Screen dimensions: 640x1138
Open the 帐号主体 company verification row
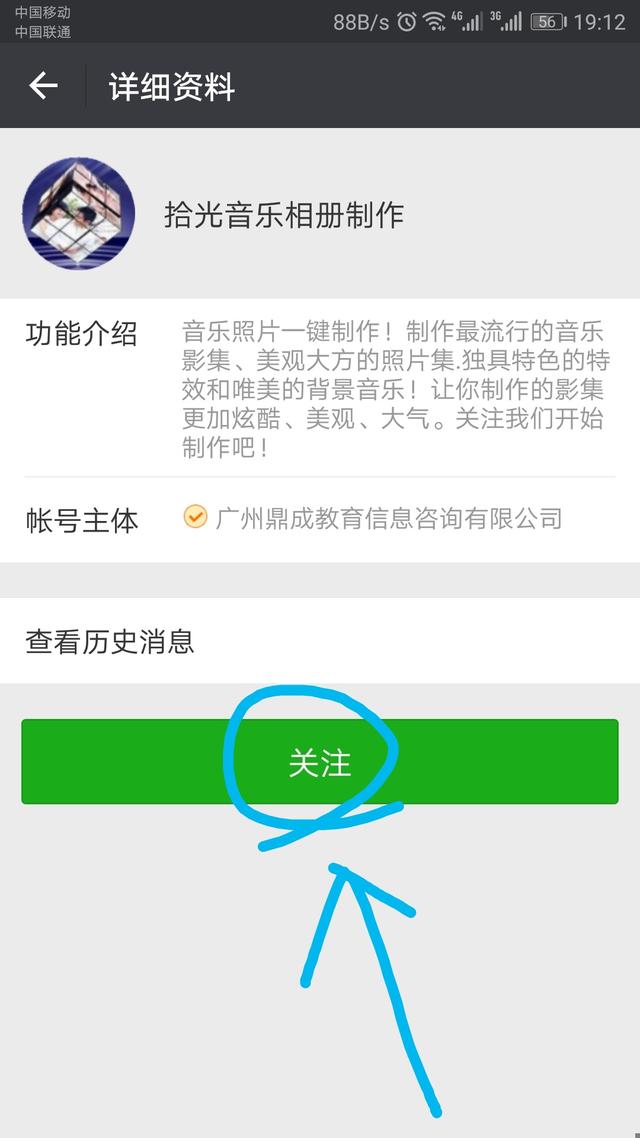pyautogui.click(x=320, y=520)
